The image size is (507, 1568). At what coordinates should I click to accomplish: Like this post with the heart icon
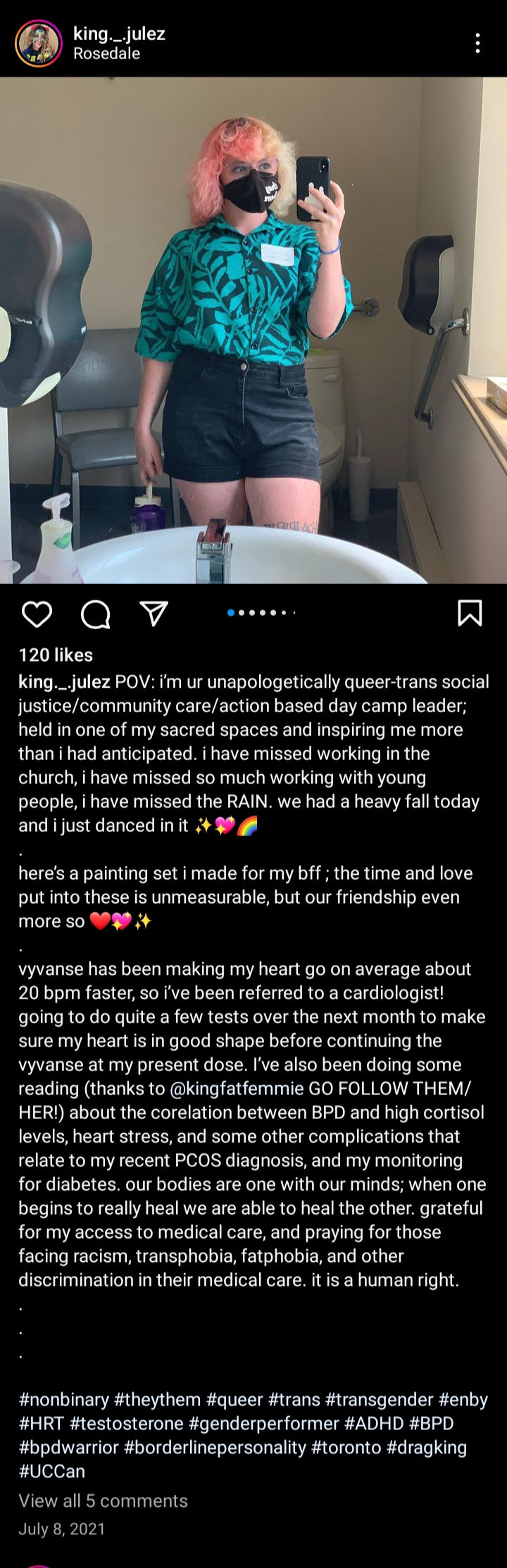pyautogui.click(x=37, y=614)
